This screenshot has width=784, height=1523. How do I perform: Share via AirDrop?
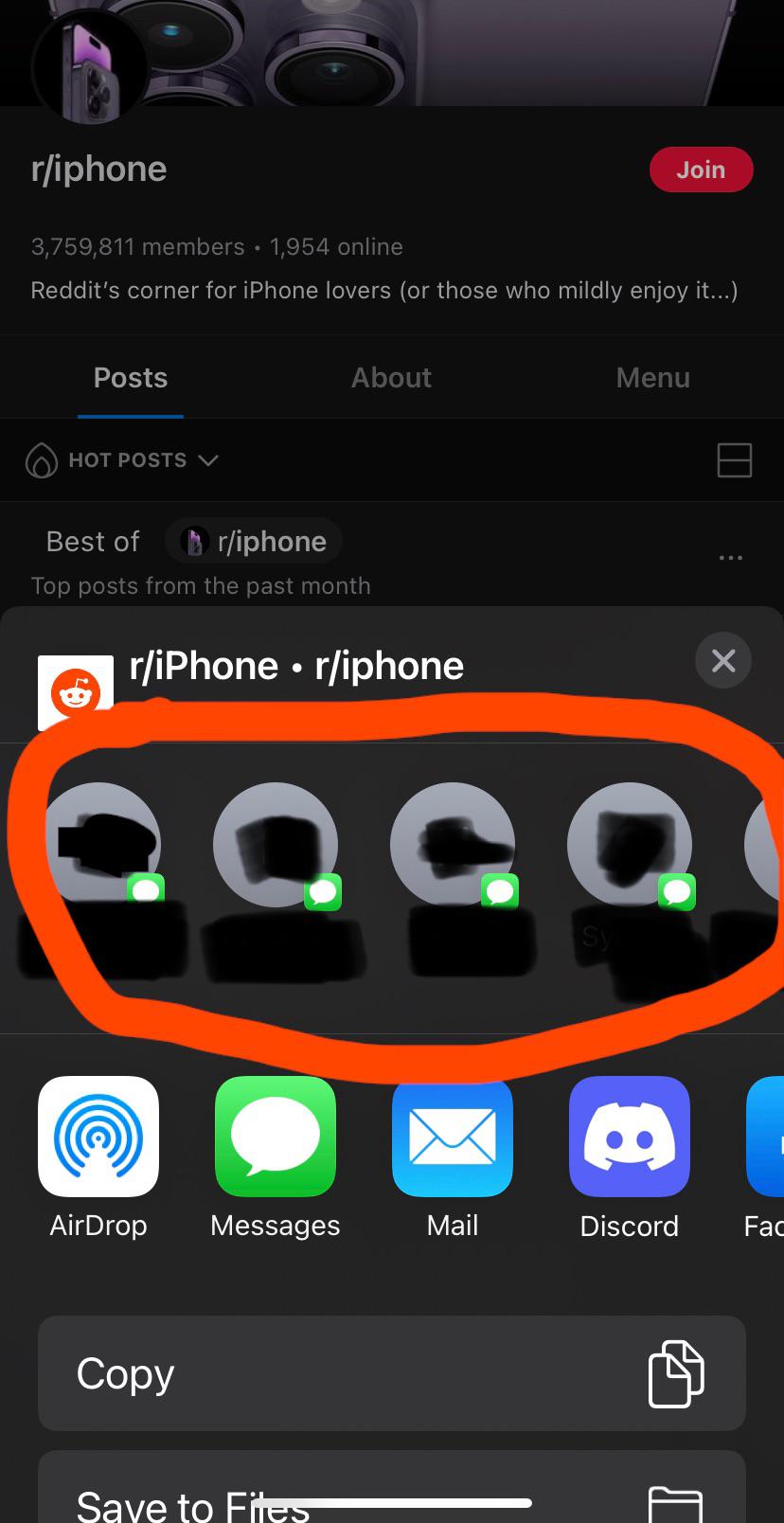point(98,1137)
